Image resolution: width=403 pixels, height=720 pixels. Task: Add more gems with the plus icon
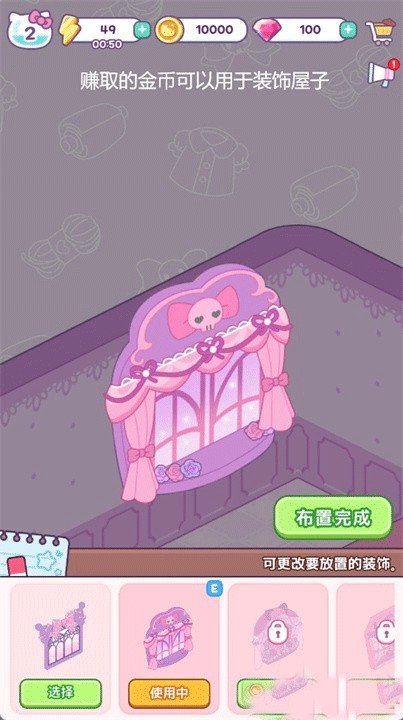[348, 30]
